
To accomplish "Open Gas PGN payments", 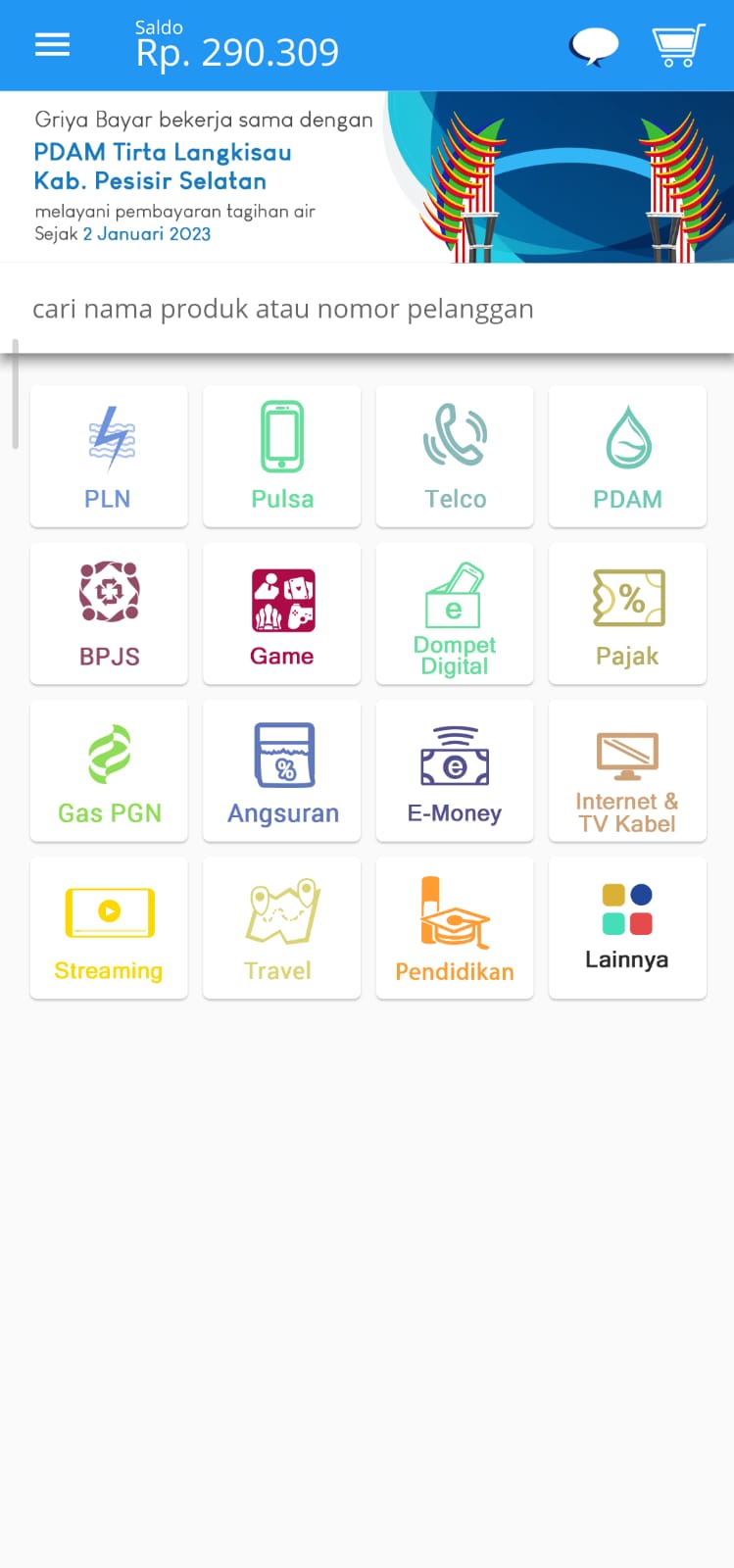I will (x=109, y=771).
